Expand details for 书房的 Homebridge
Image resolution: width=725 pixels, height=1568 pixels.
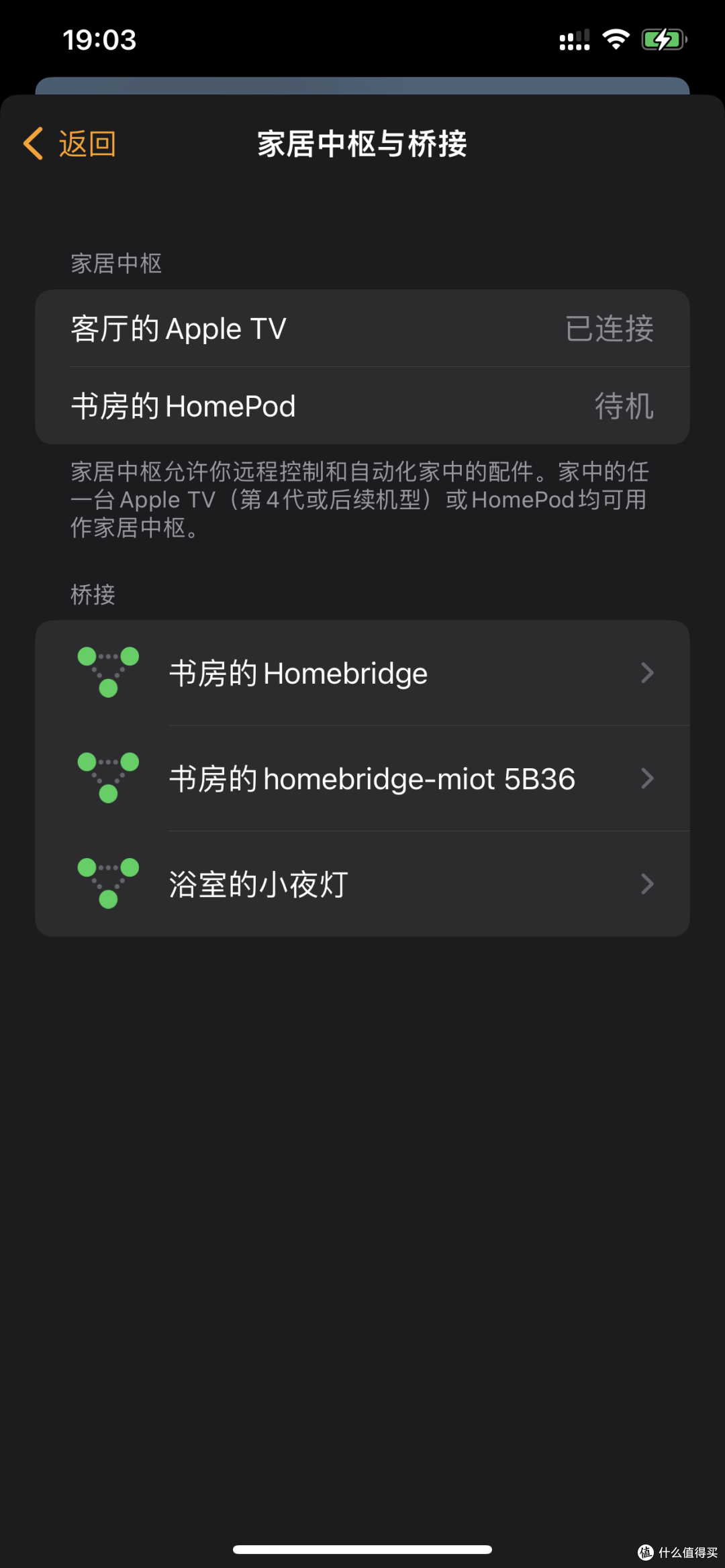(x=362, y=672)
